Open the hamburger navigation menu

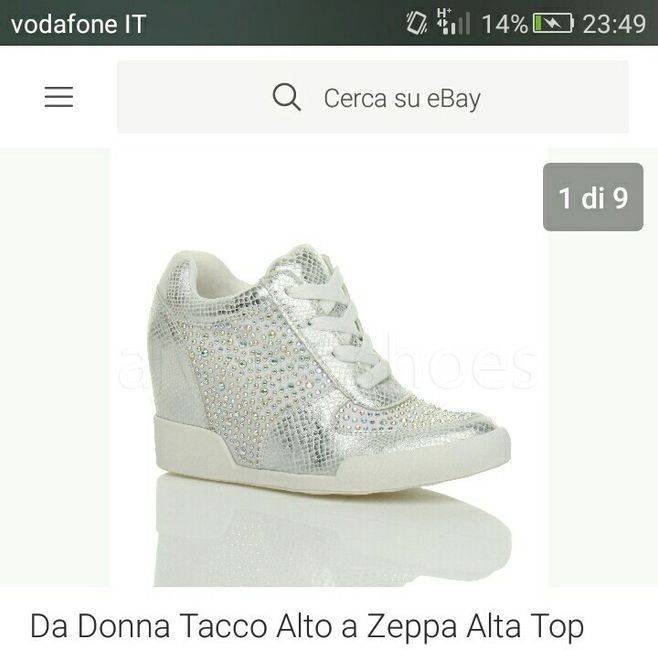pos(59,97)
